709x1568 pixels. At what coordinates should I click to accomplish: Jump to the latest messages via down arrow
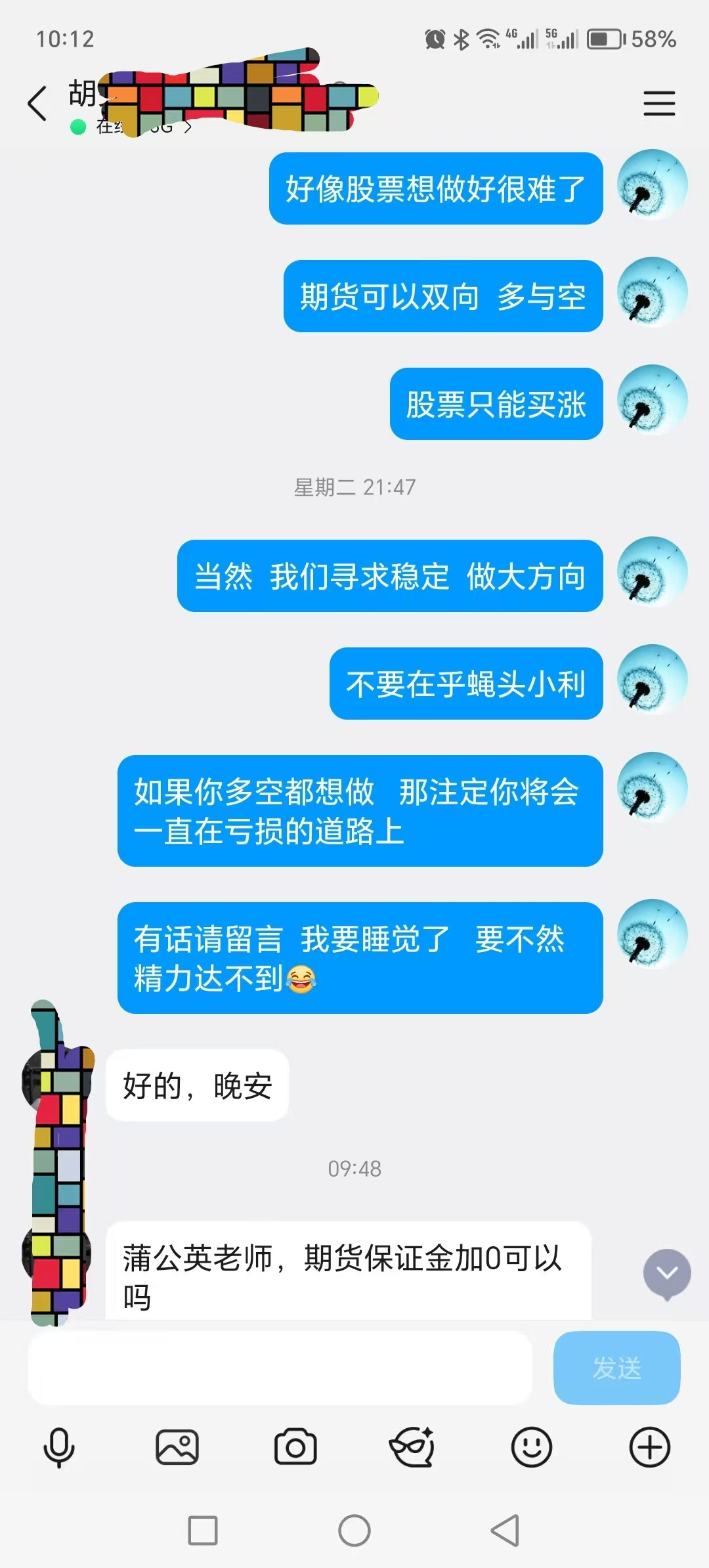[x=667, y=1274]
